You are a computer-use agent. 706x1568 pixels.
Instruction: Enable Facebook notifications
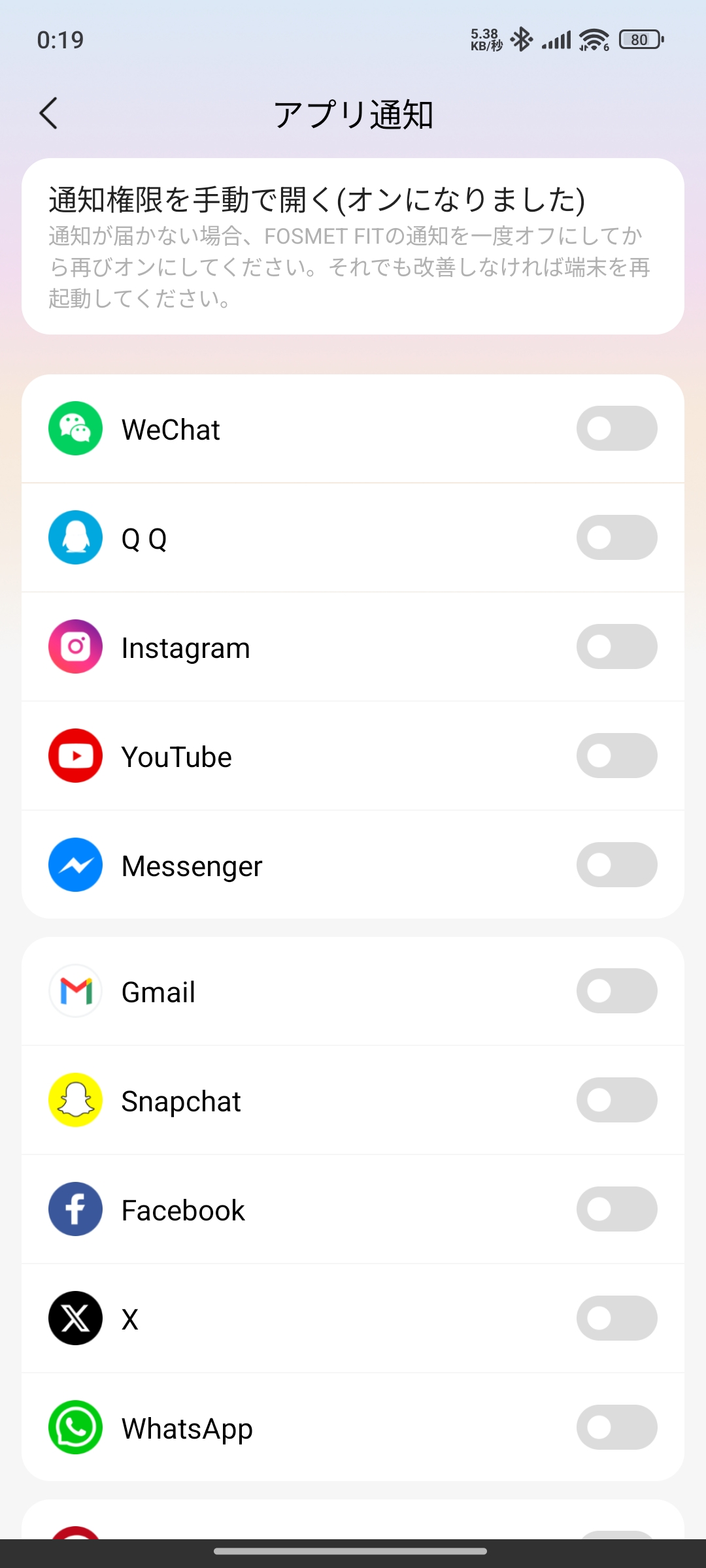click(616, 1209)
